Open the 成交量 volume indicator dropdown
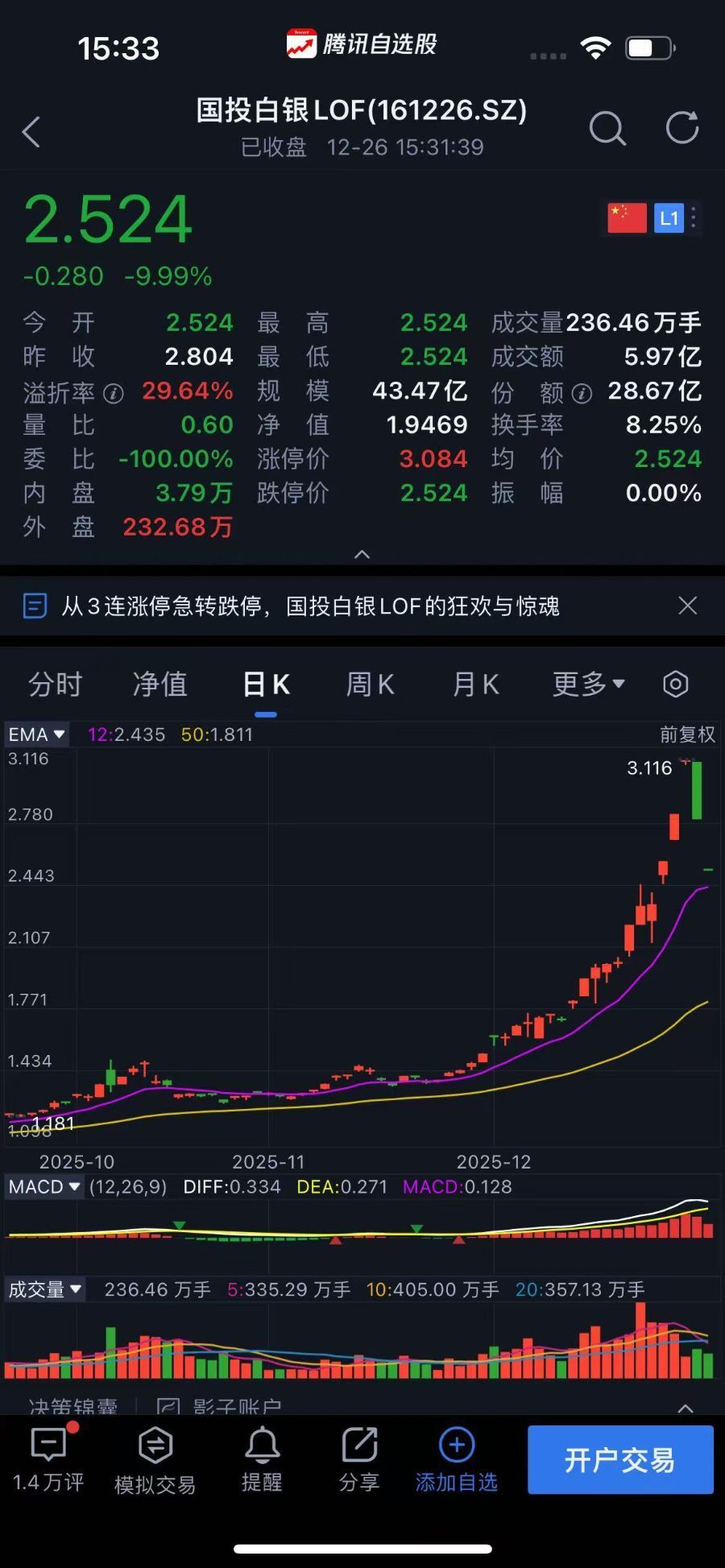Screen dimensions: 725x1568 tap(44, 1289)
